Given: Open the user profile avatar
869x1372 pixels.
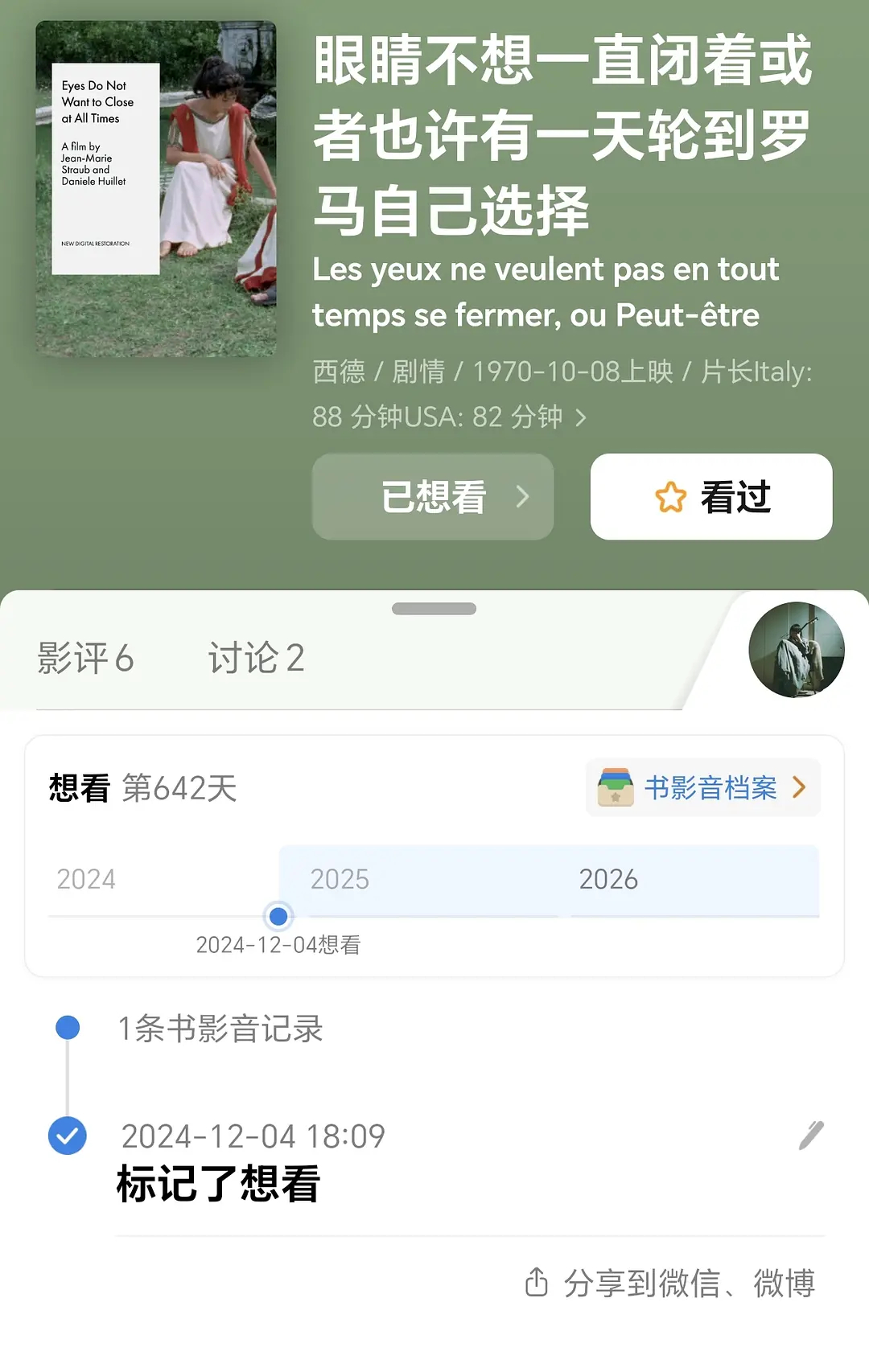Looking at the screenshot, I should pyautogui.click(x=797, y=650).
